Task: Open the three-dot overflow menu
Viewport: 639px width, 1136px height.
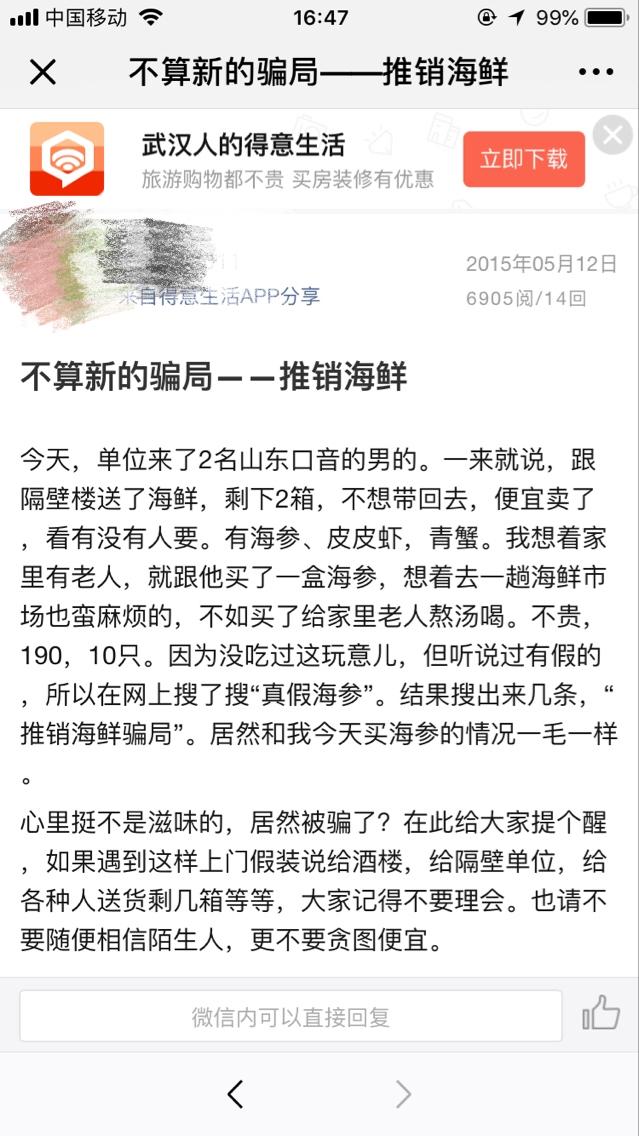Action: pyautogui.click(x=596, y=72)
